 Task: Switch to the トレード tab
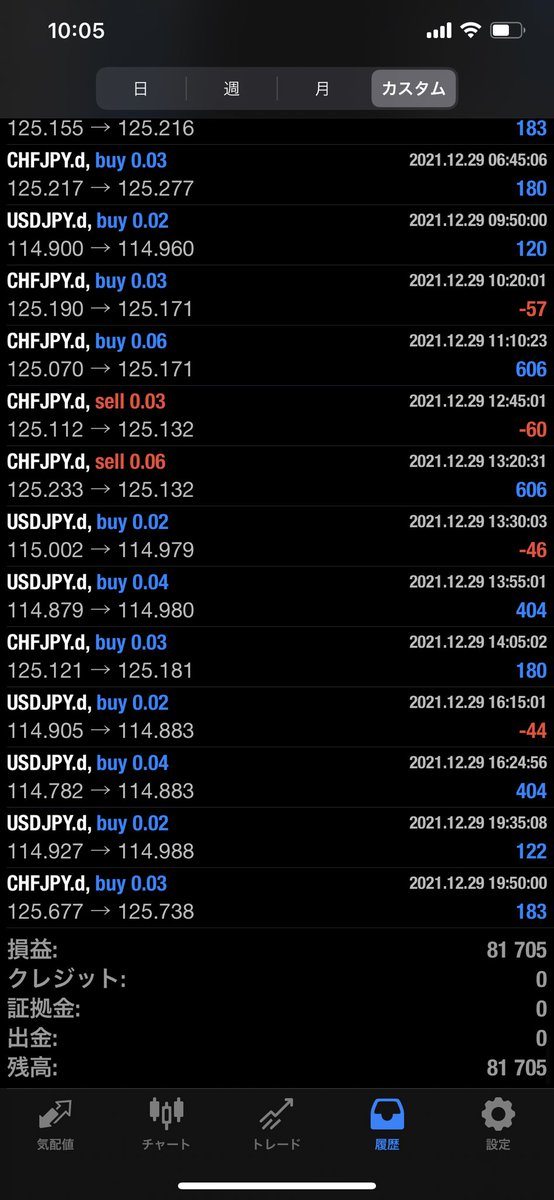pos(277,1123)
